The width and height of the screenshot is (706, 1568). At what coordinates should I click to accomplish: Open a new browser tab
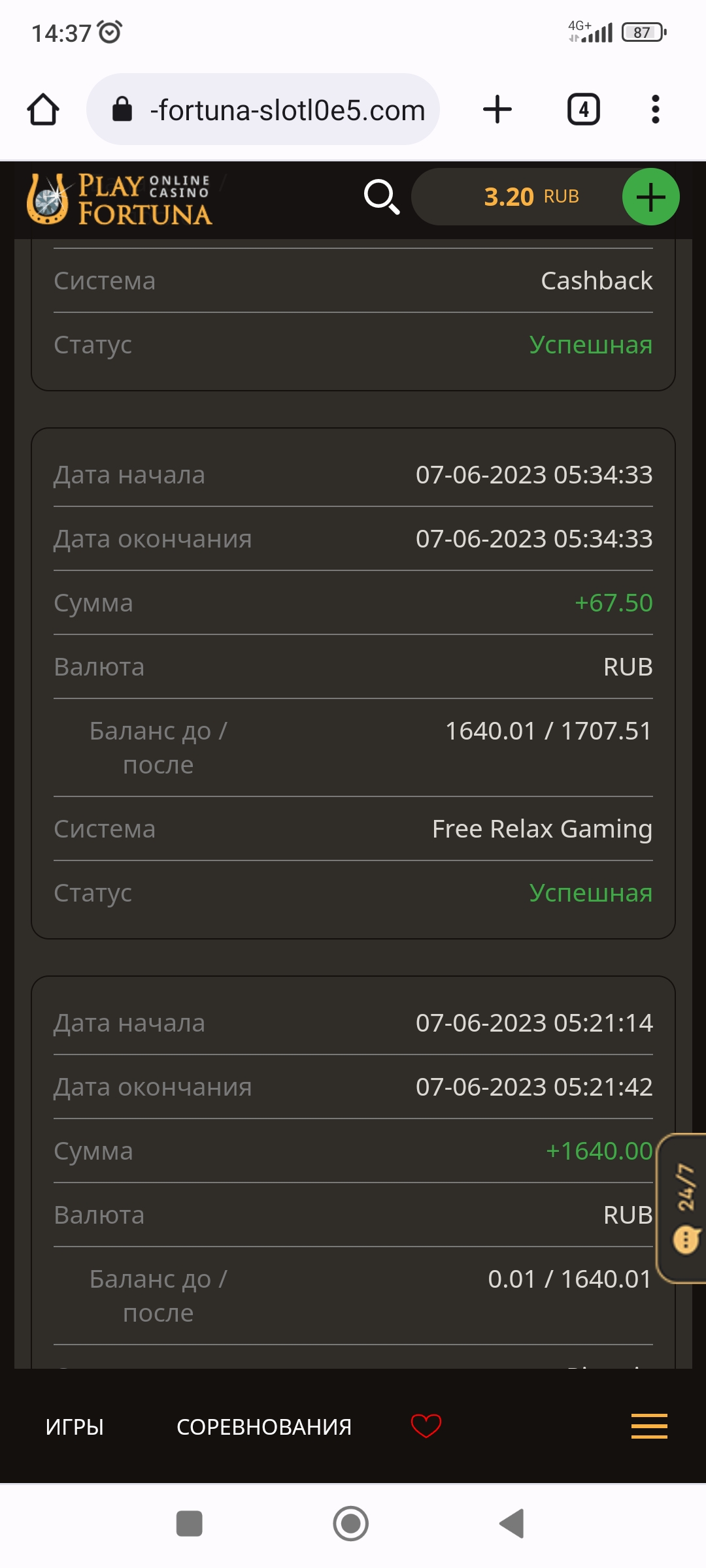click(497, 110)
